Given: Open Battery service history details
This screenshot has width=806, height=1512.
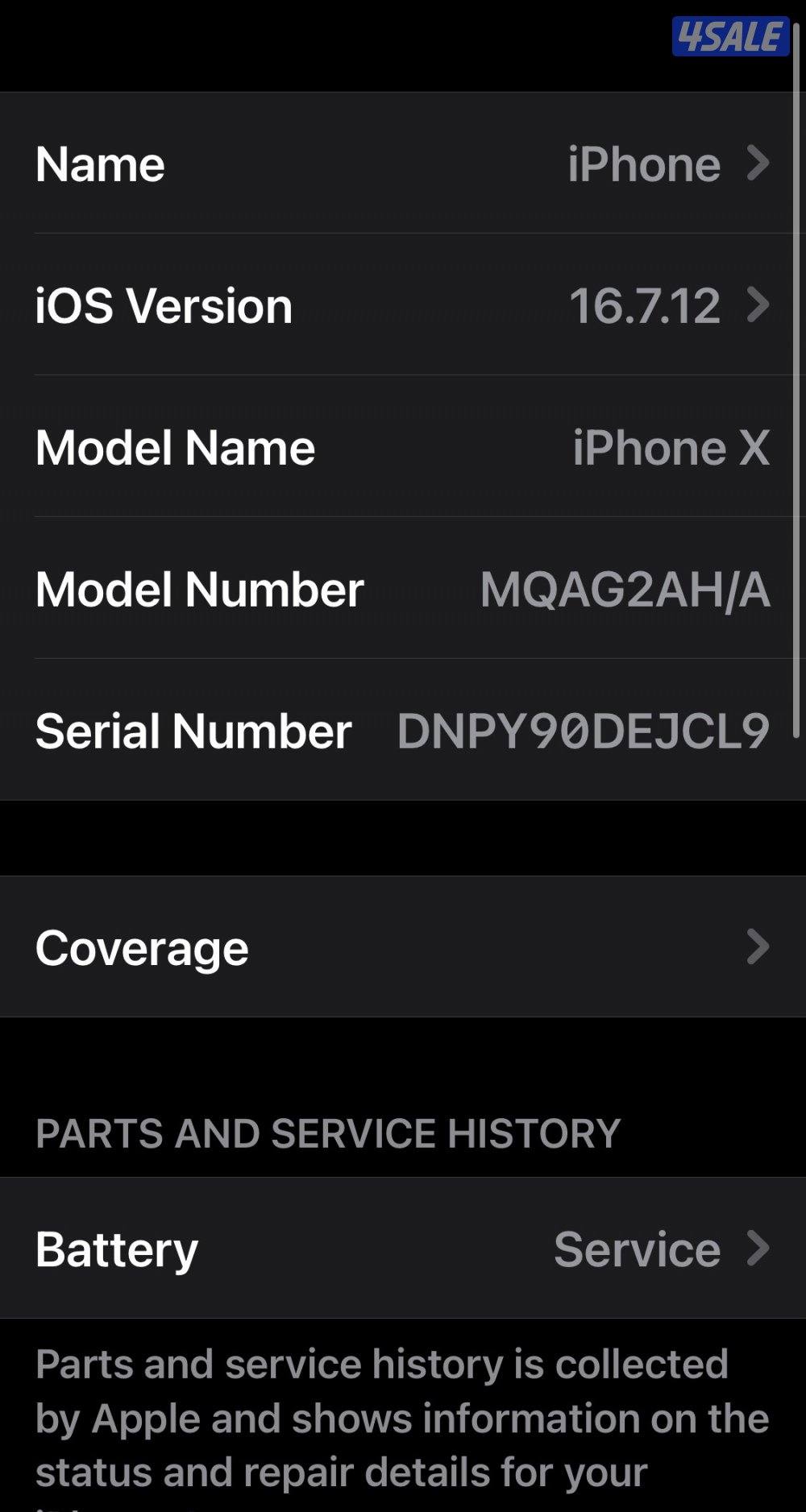Looking at the screenshot, I should pos(403,1249).
